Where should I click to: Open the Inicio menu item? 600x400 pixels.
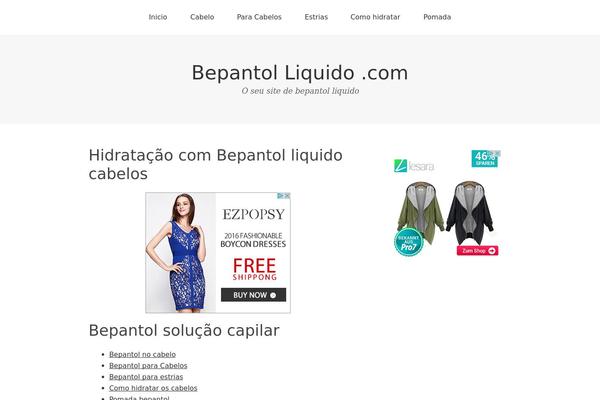click(x=158, y=17)
